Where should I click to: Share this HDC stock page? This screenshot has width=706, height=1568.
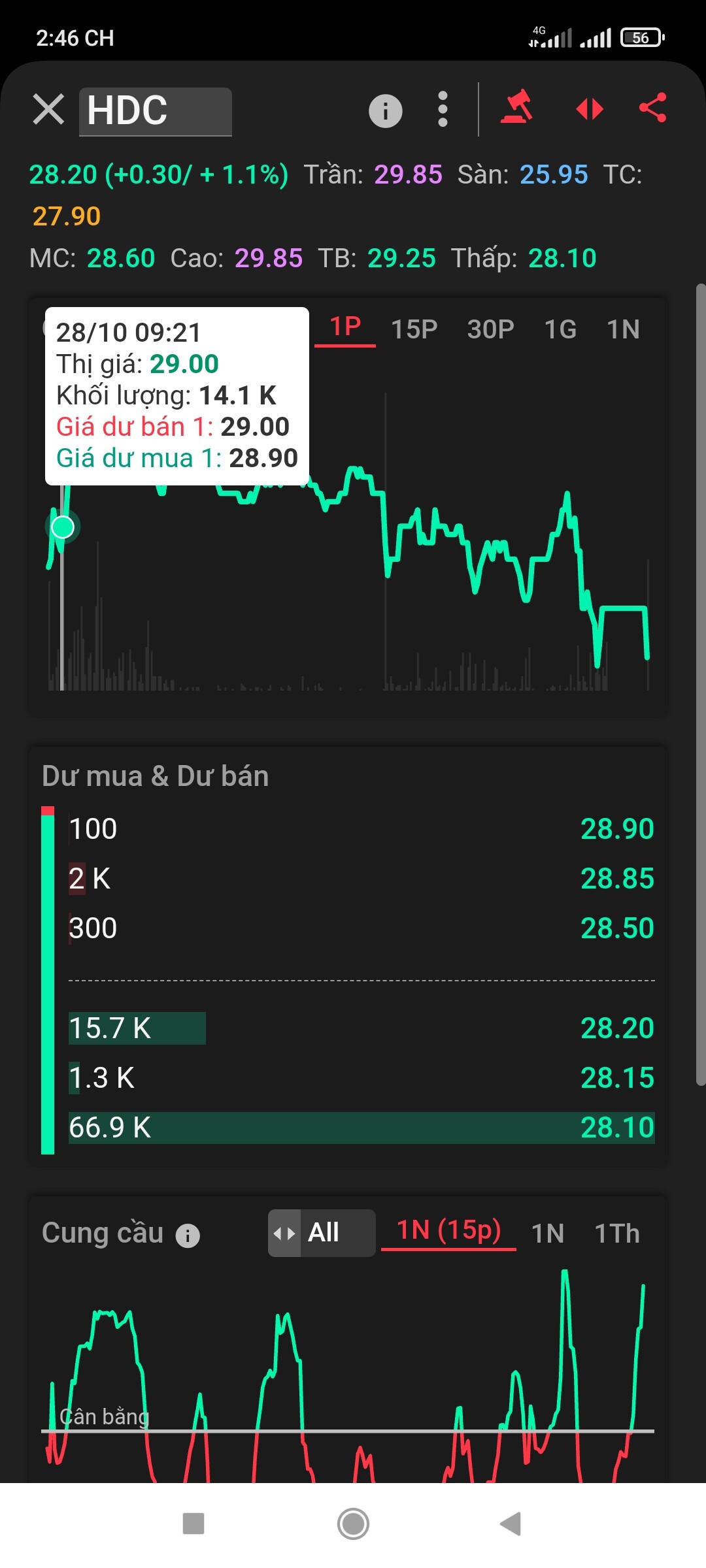pyautogui.click(x=652, y=108)
